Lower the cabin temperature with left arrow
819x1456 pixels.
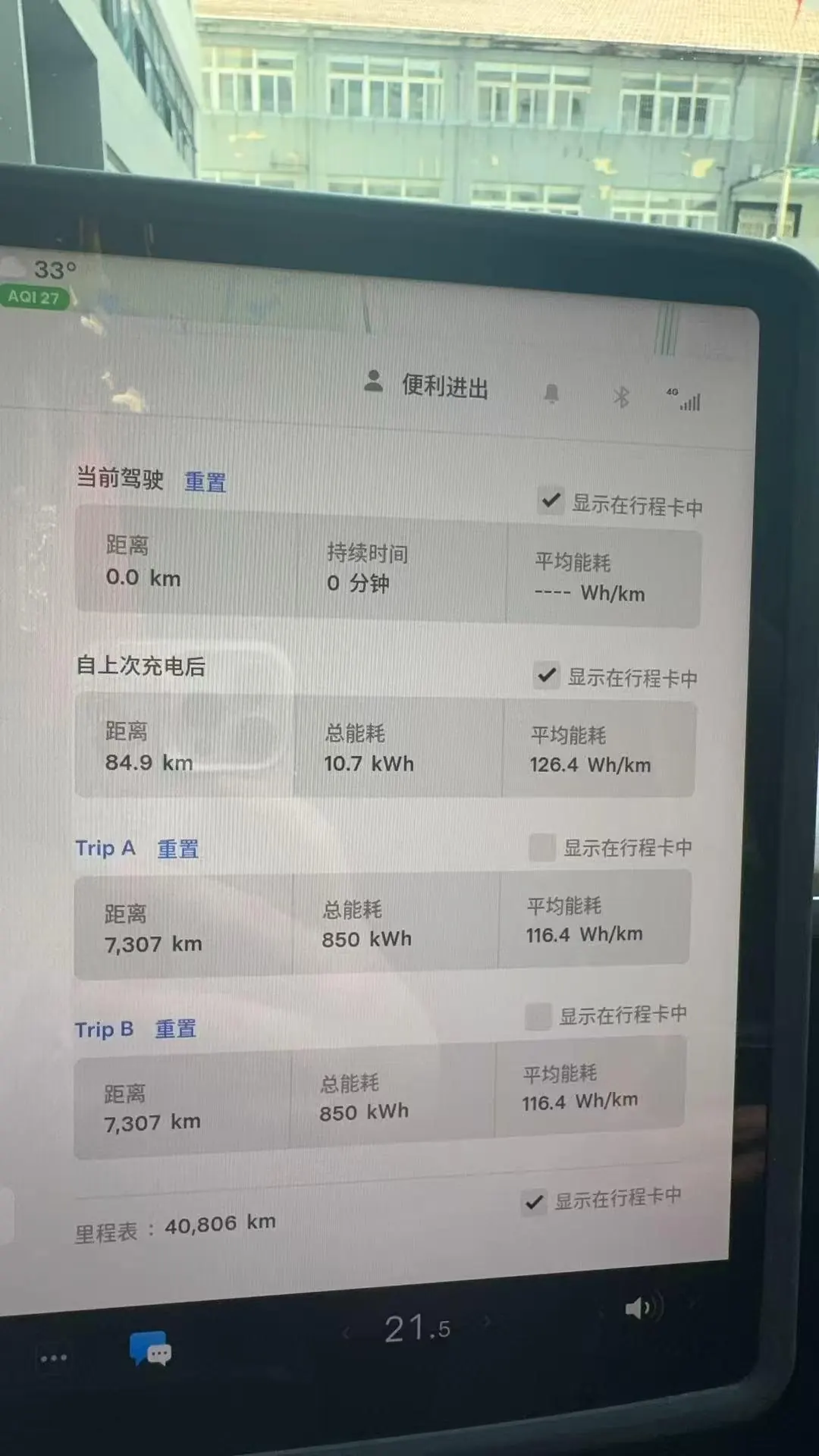tap(346, 1332)
